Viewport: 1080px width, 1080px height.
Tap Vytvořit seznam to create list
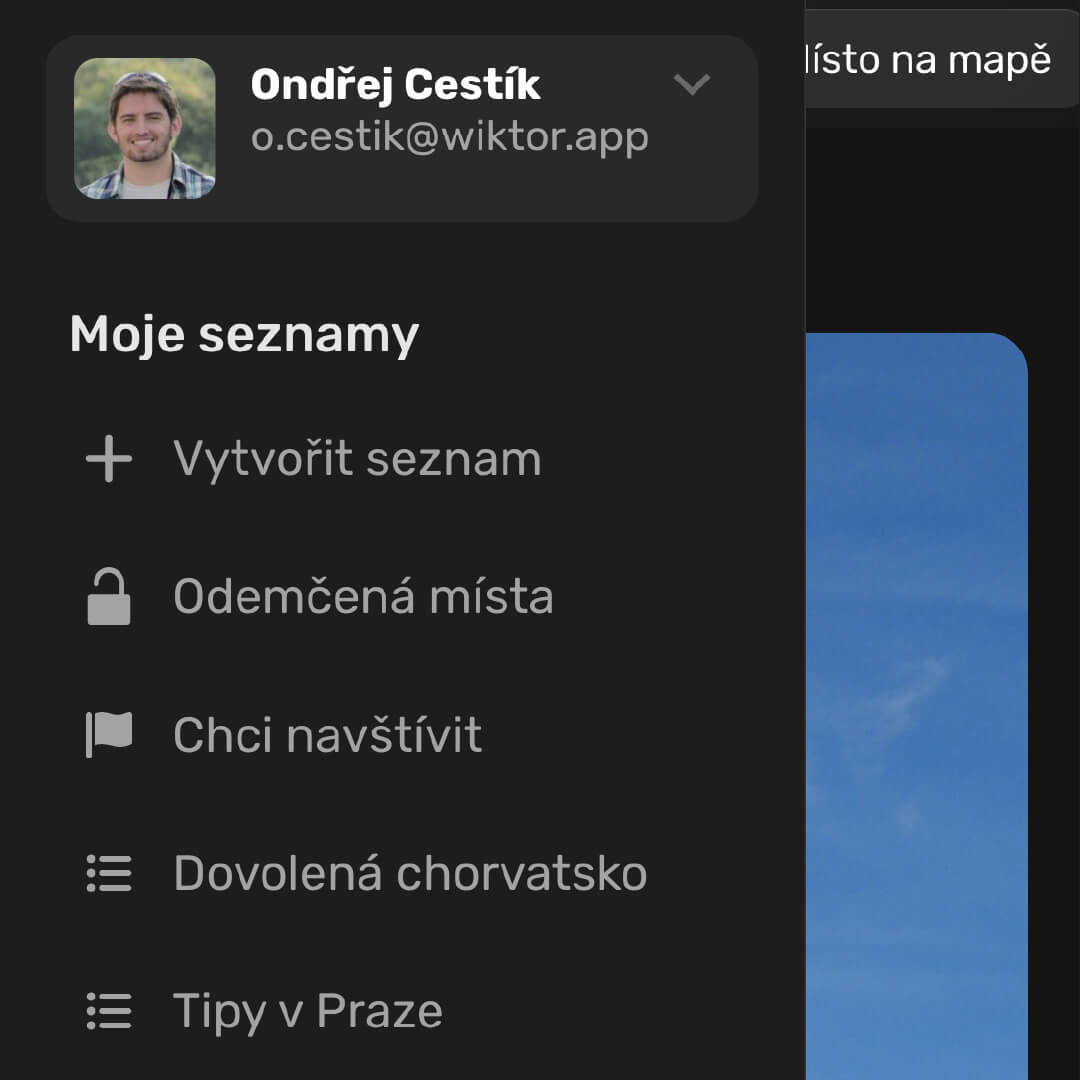[x=356, y=459]
